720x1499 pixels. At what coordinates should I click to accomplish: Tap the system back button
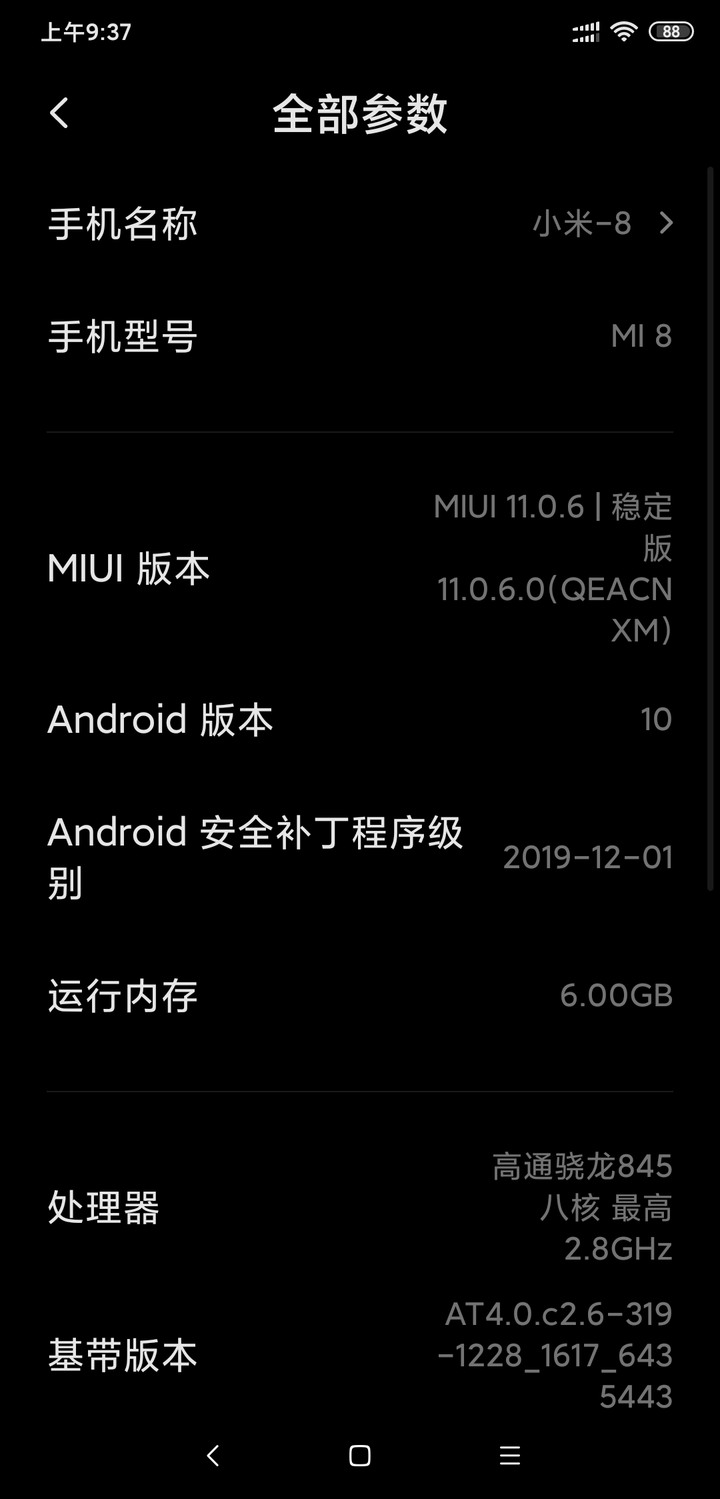[212, 1456]
